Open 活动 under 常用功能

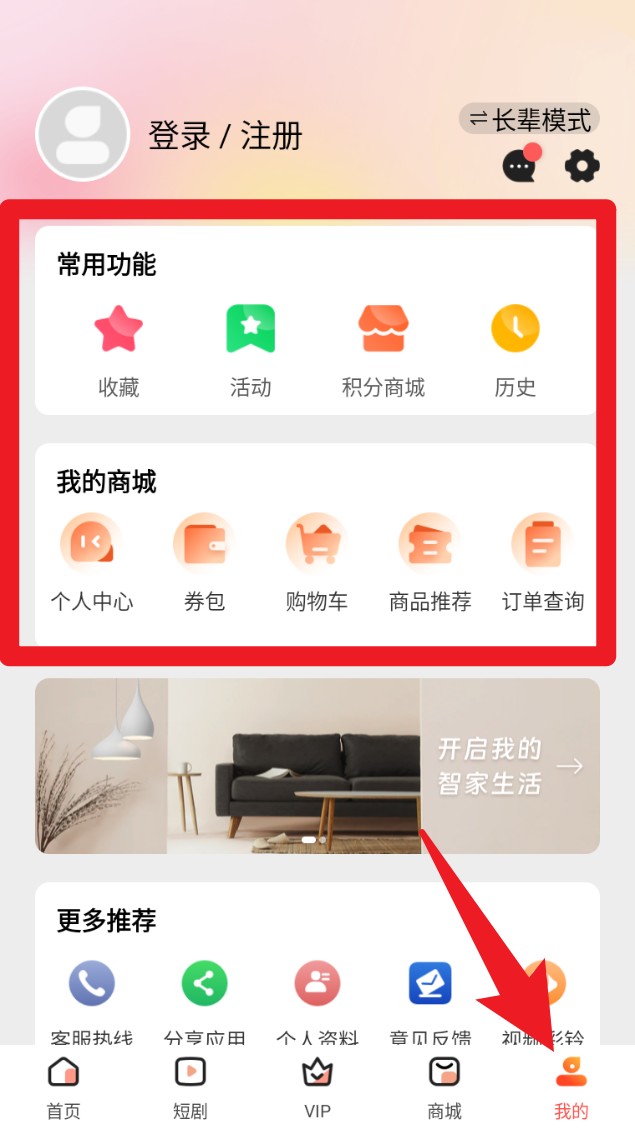click(250, 345)
